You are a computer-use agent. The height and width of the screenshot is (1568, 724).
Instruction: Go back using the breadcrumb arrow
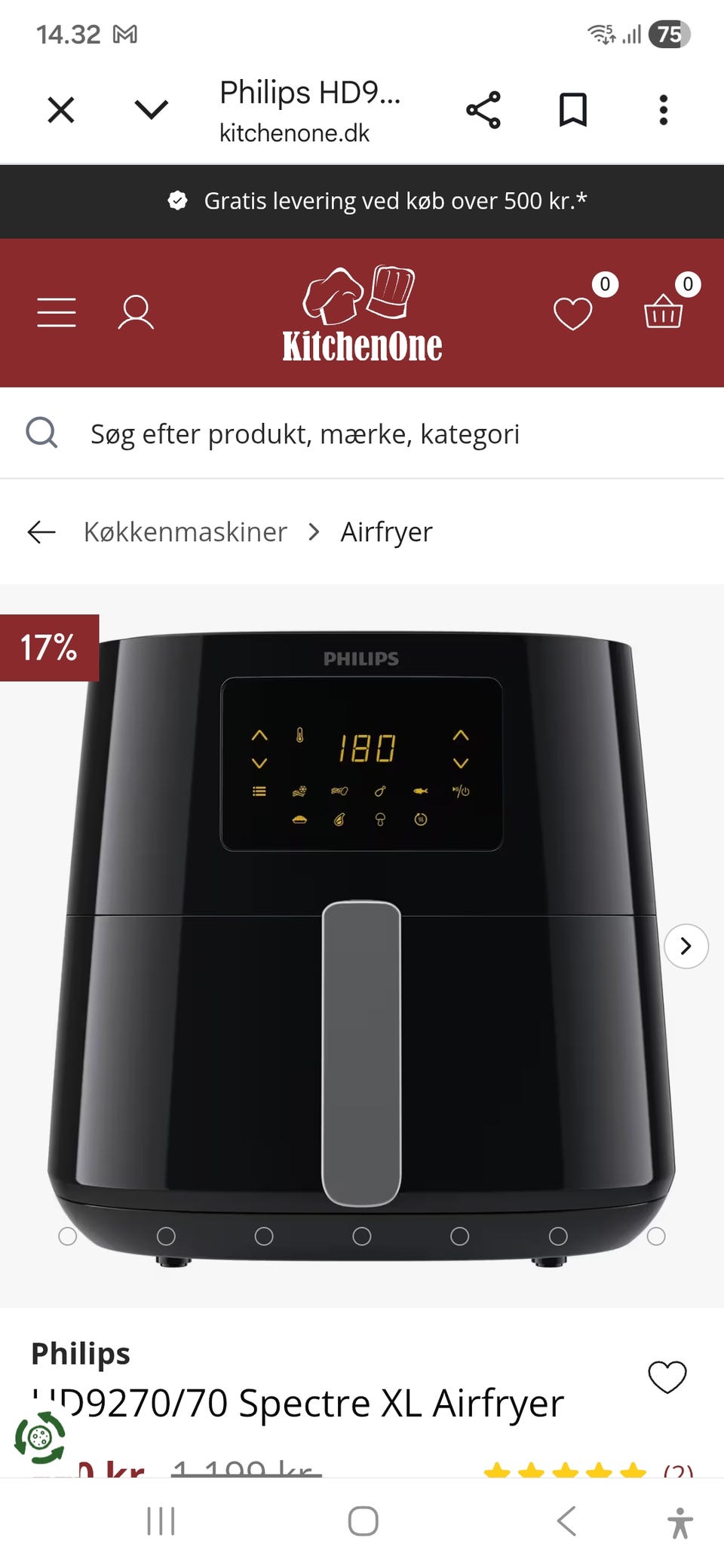[x=43, y=532]
